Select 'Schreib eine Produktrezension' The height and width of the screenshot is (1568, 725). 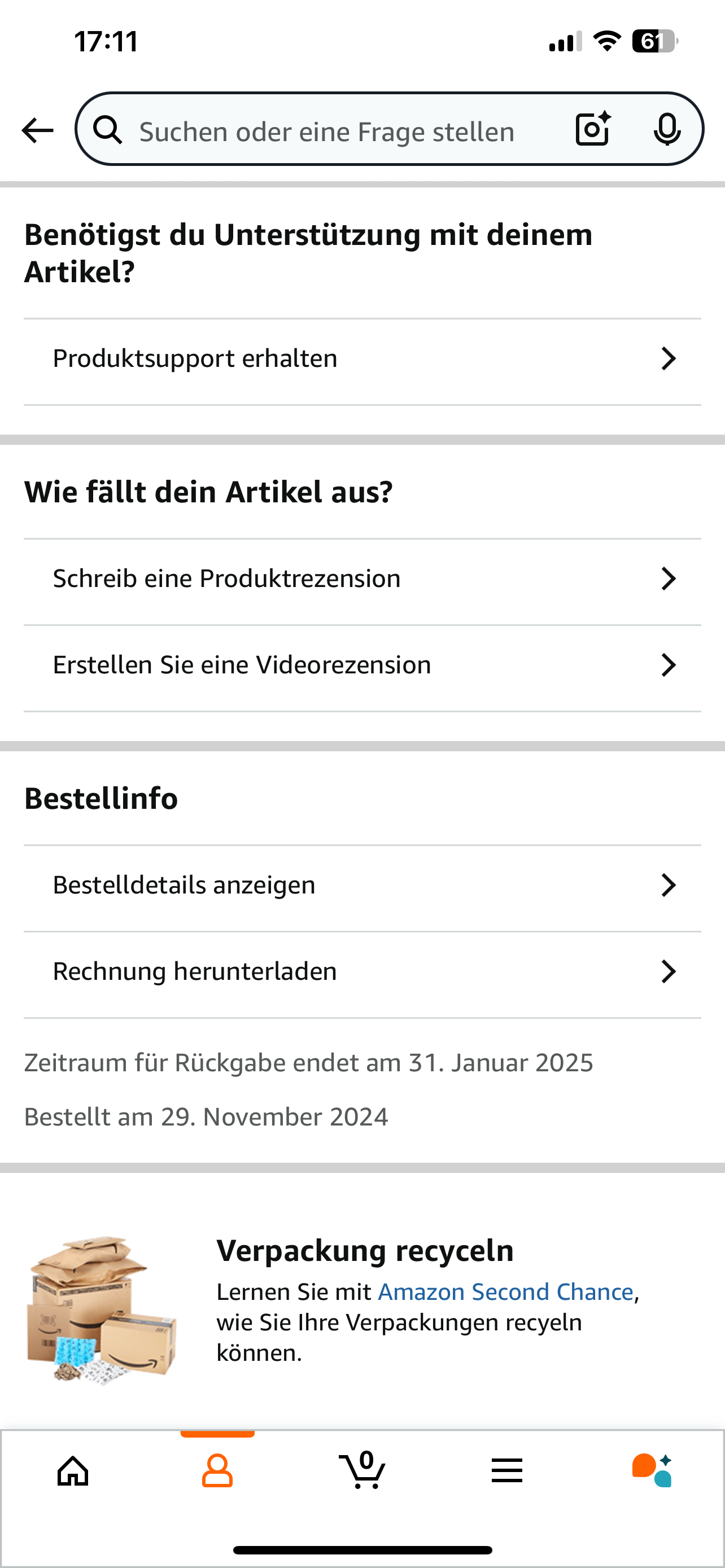tap(362, 579)
